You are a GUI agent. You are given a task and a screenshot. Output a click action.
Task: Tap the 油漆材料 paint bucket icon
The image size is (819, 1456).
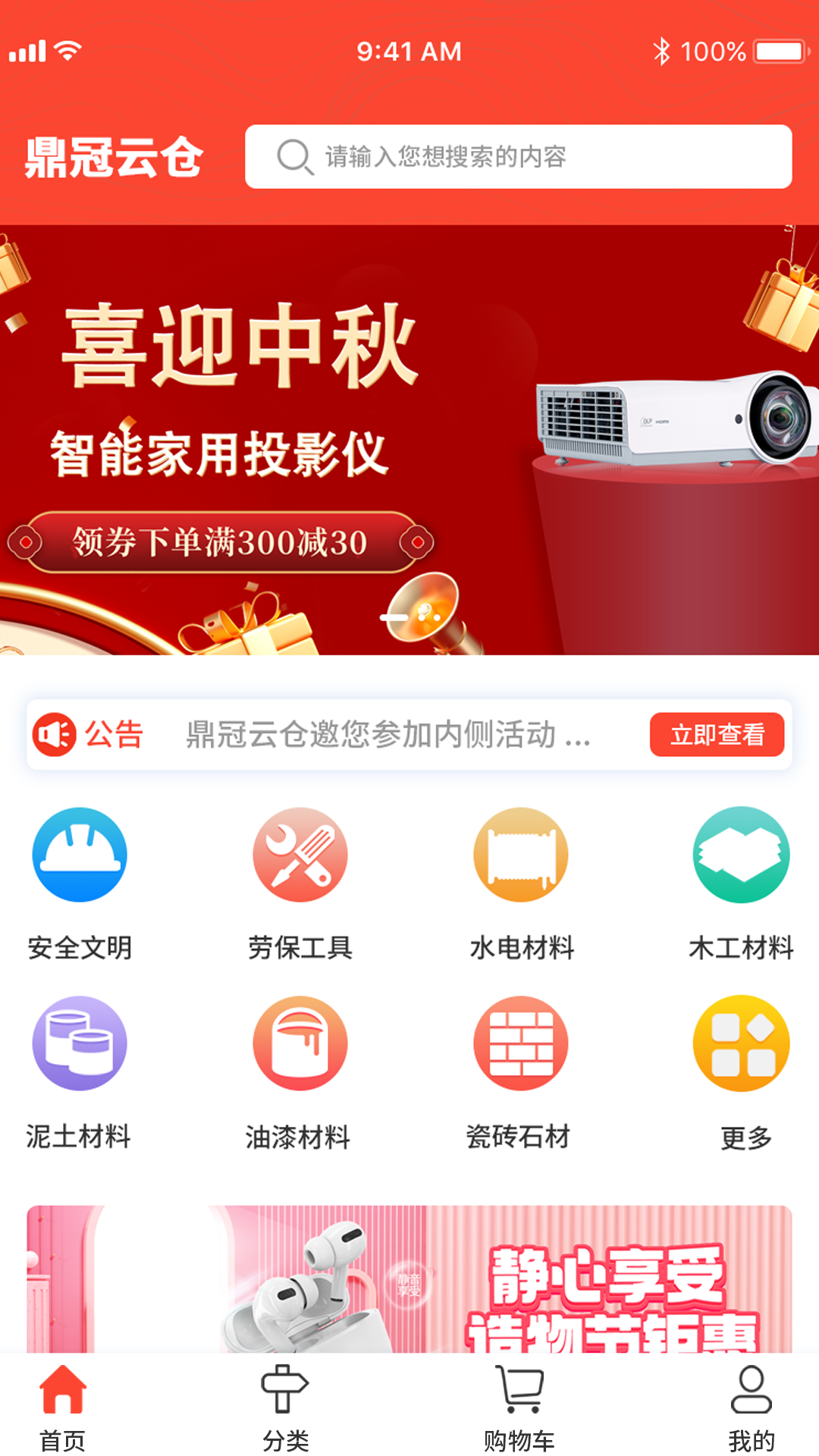coord(300,1045)
